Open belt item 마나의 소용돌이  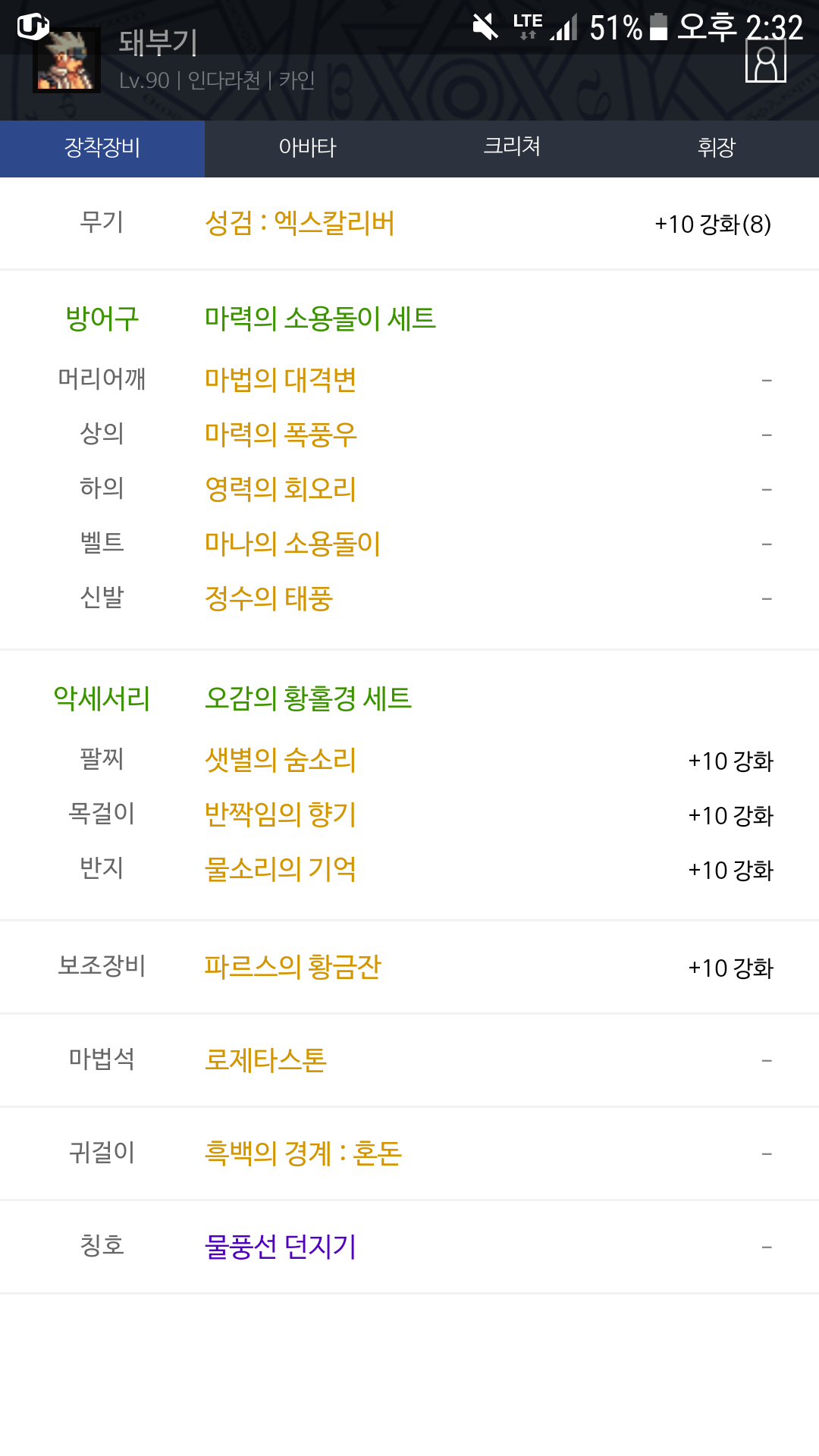[293, 544]
